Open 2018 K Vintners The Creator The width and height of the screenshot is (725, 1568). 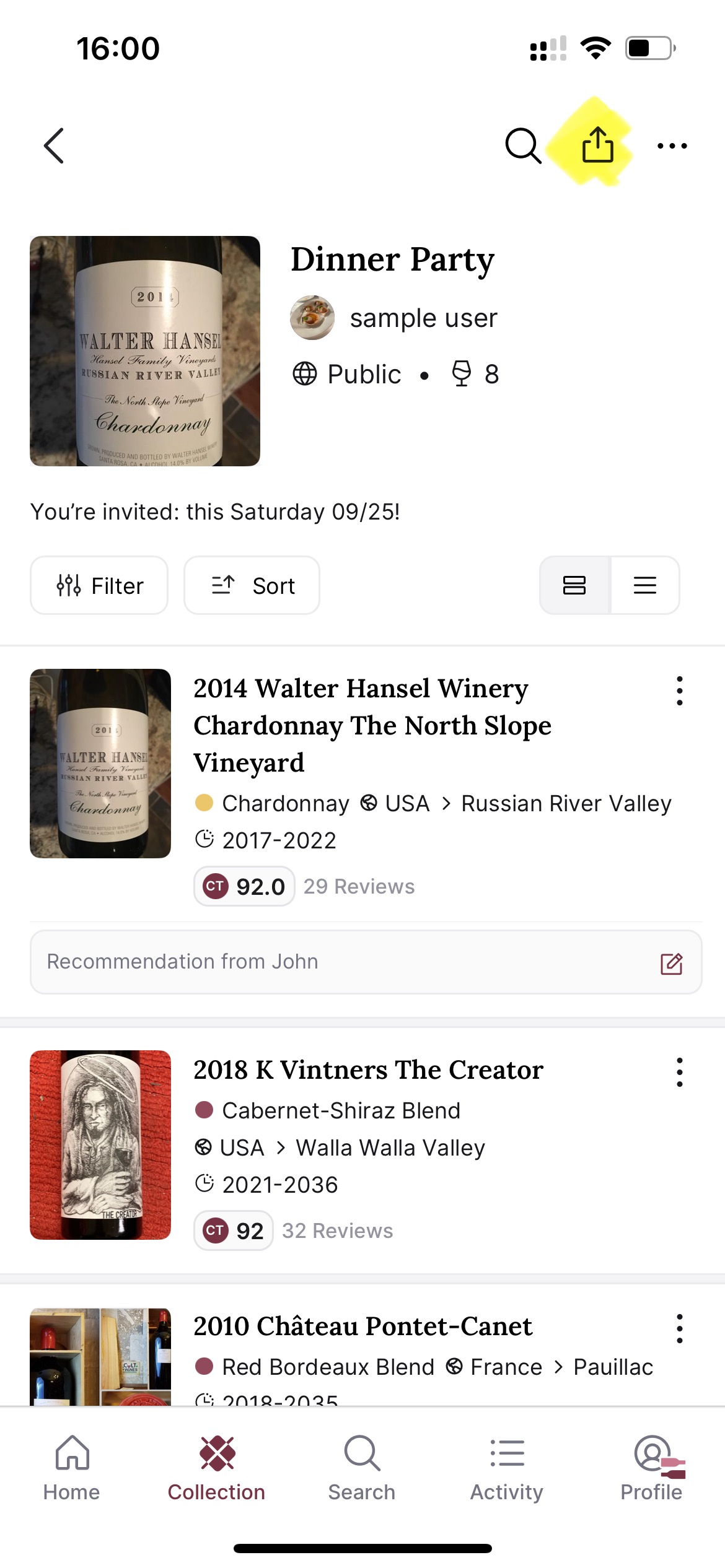point(368,1070)
